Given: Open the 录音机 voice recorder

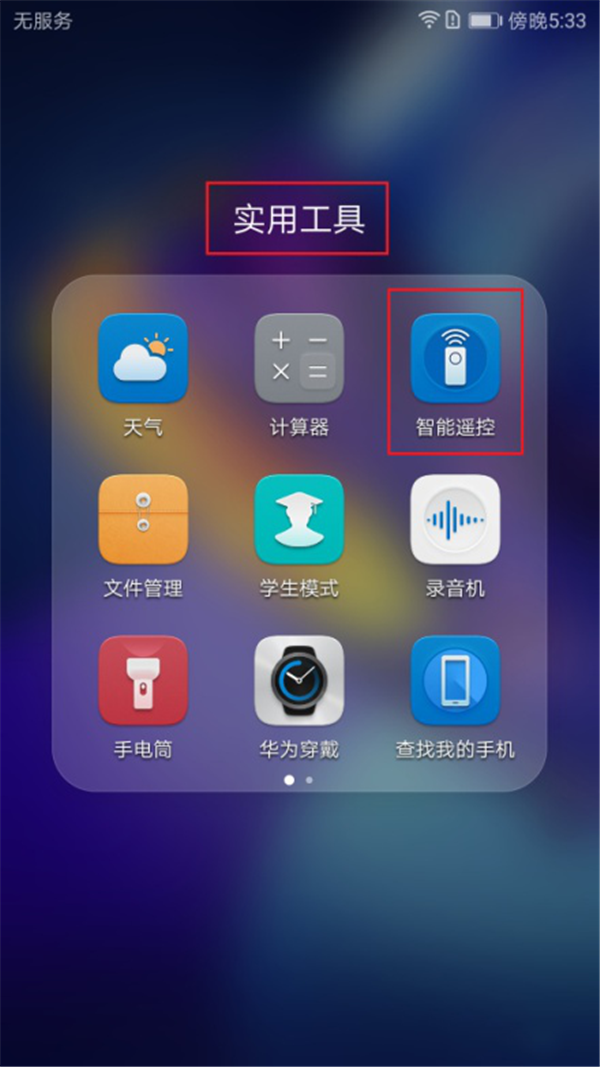Looking at the screenshot, I should [455, 519].
